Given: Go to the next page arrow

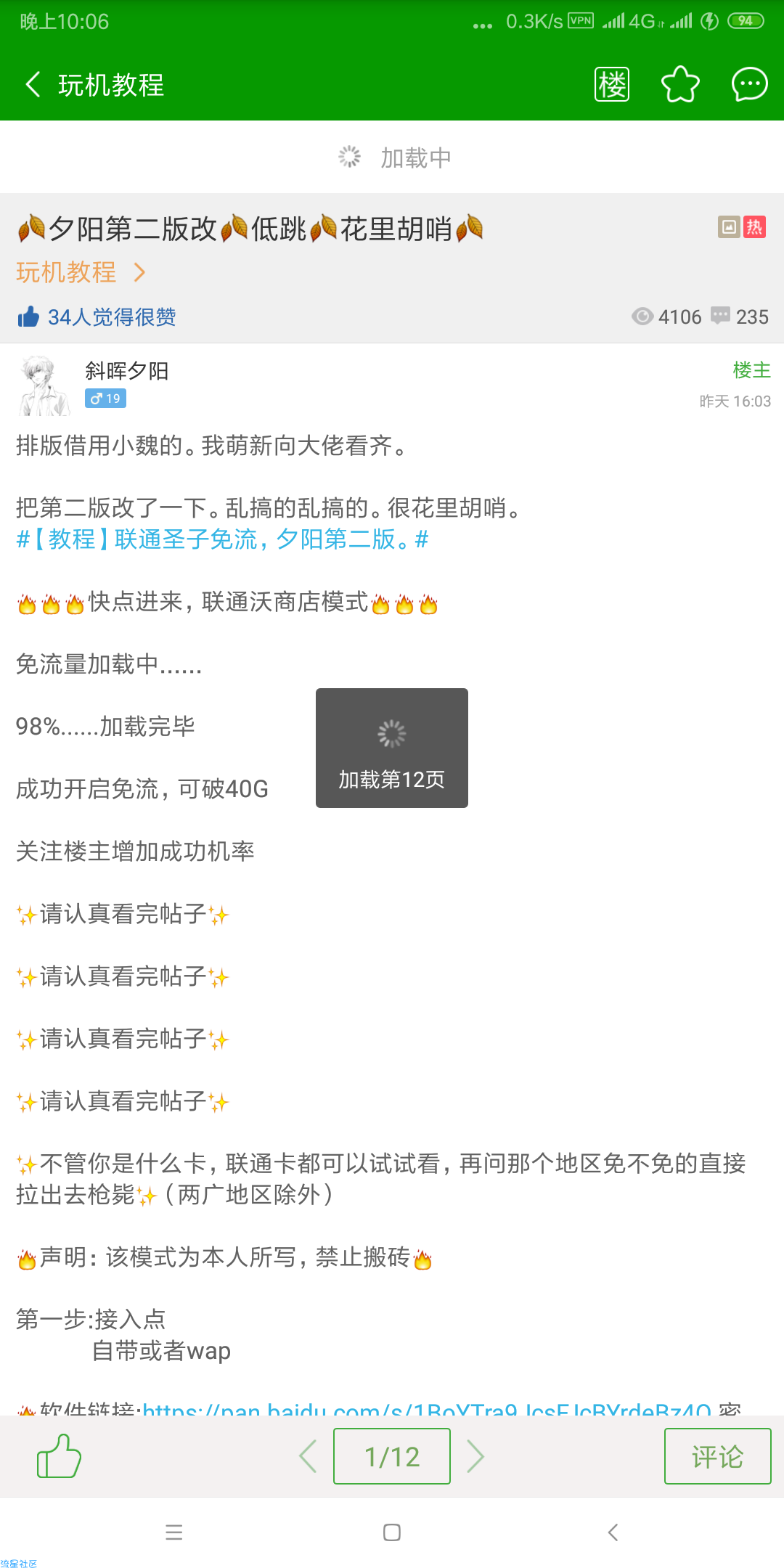Looking at the screenshot, I should click(475, 1456).
